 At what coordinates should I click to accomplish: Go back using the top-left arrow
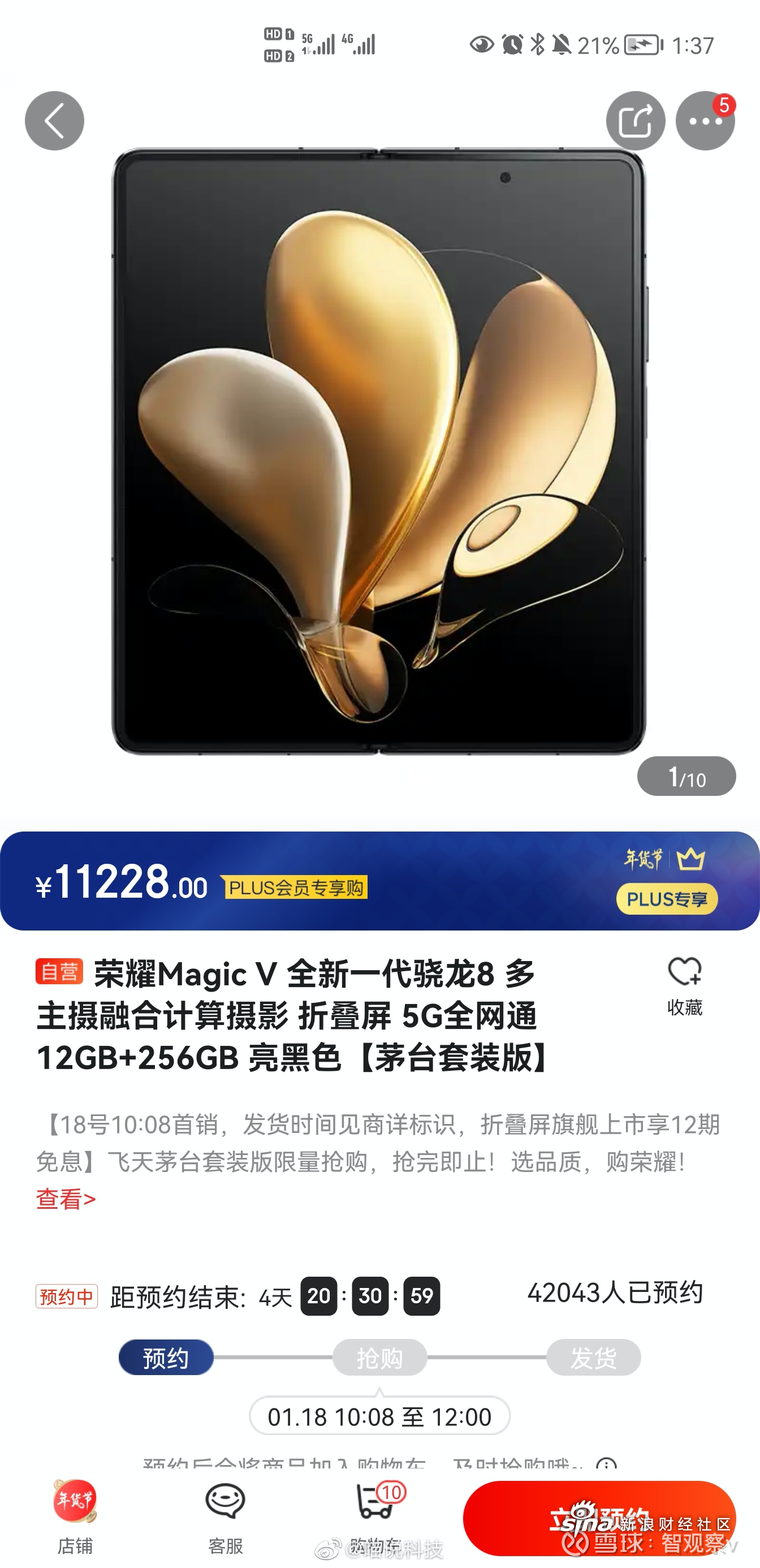(x=54, y=120)
